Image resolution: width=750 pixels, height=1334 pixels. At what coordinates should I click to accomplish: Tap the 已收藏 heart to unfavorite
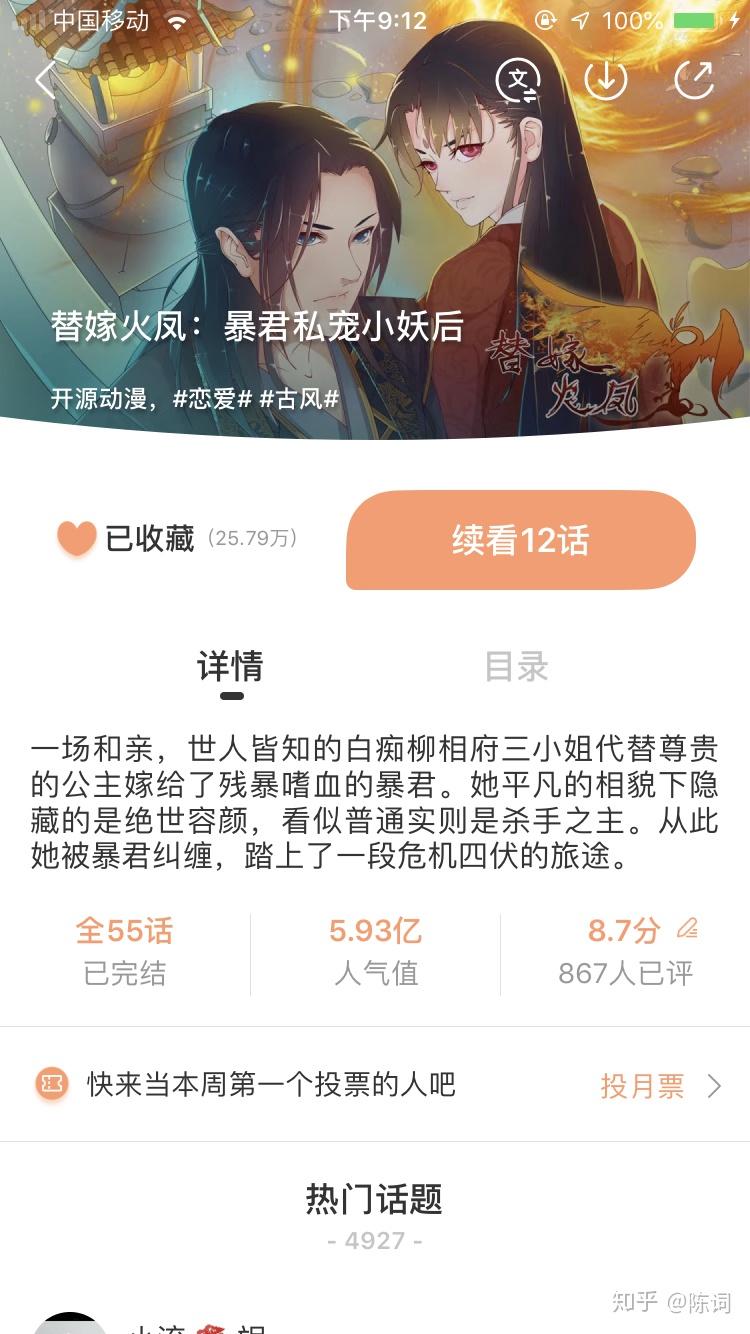(x=77, y=539)
